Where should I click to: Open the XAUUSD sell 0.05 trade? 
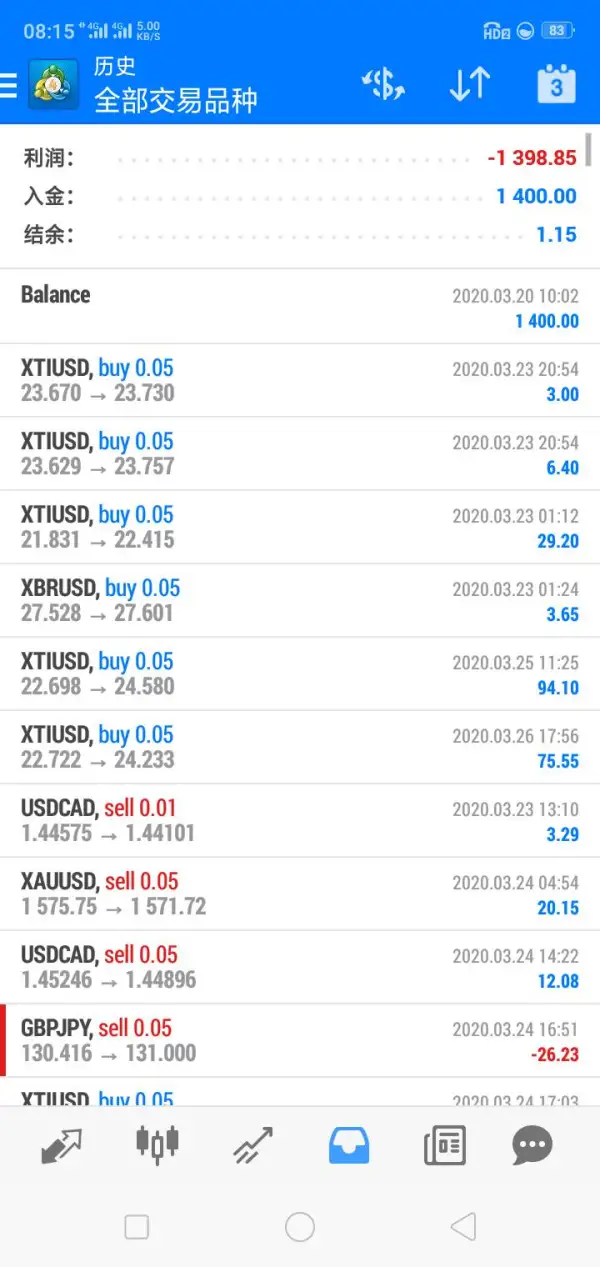[x=300, y=894]
